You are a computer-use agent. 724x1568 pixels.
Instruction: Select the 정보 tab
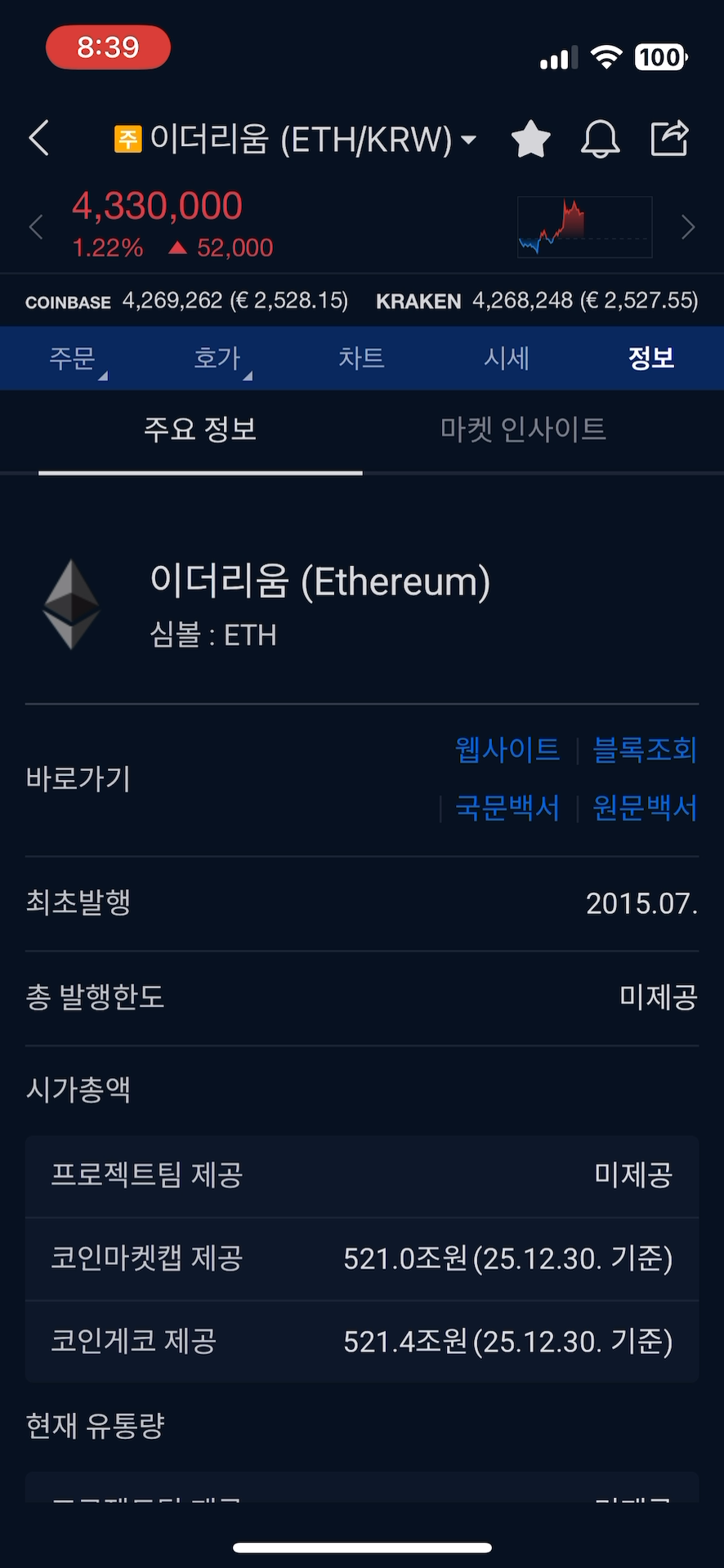click(x=650, y=359)
